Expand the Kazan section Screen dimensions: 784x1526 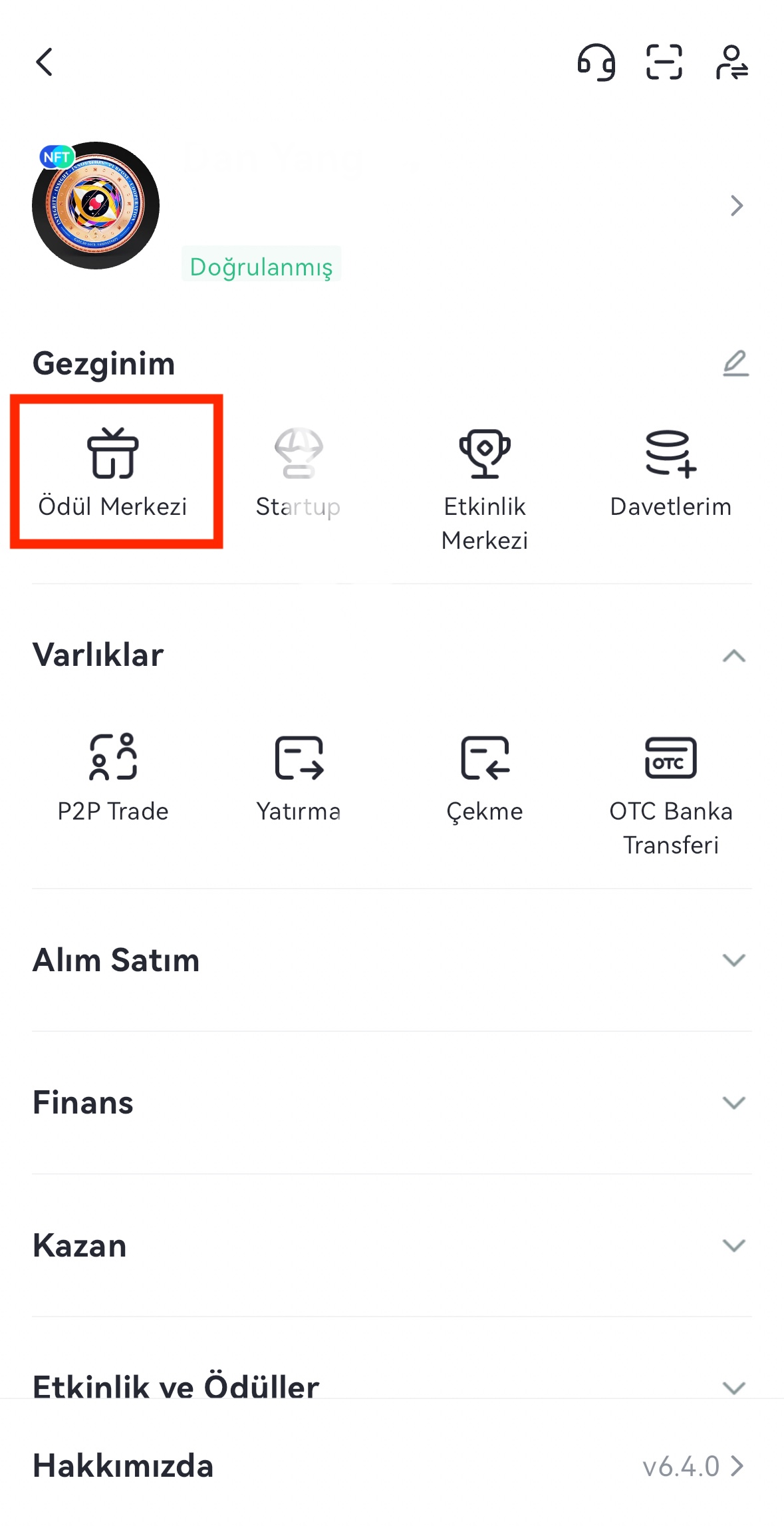click(x=733, y=1245)
